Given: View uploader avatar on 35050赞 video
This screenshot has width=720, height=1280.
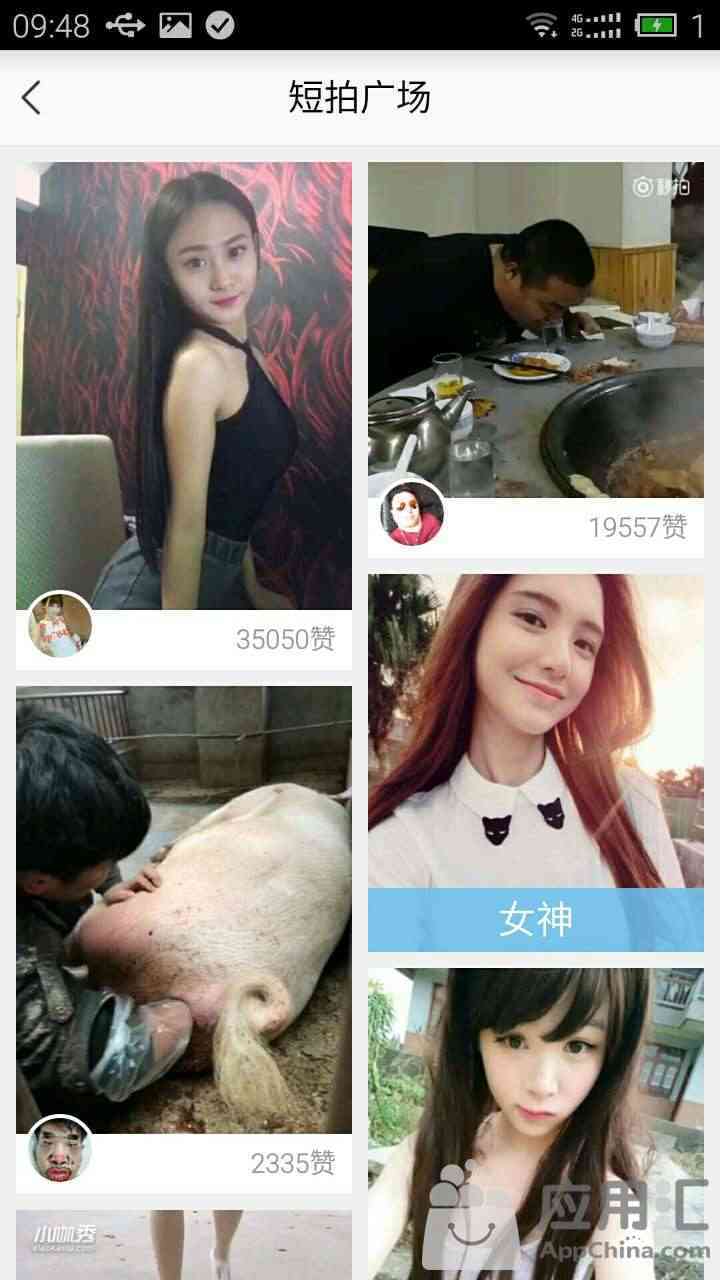Looking at the screenshot, I should 60,624.
